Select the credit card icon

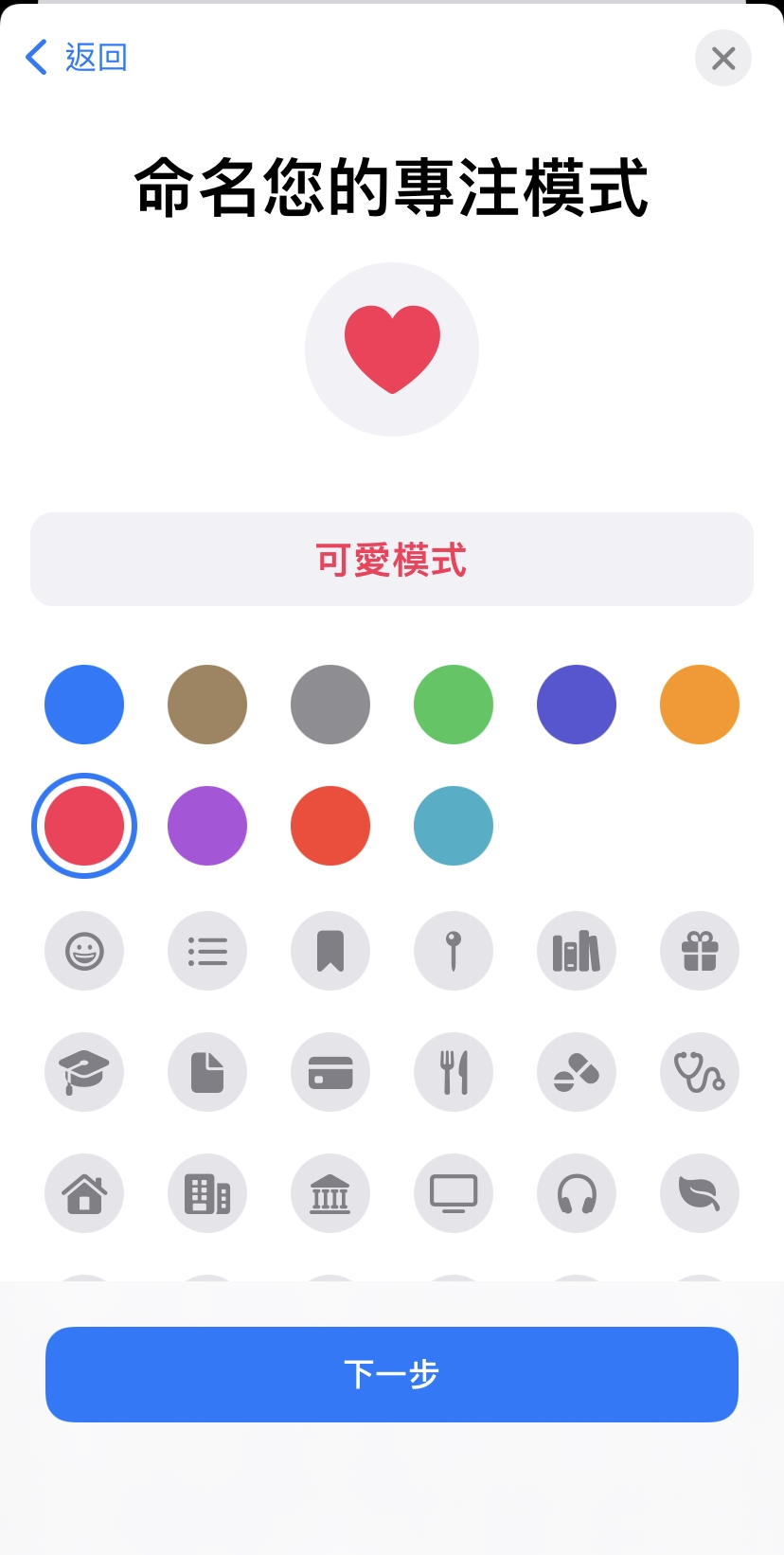[x=330, y=1072]
